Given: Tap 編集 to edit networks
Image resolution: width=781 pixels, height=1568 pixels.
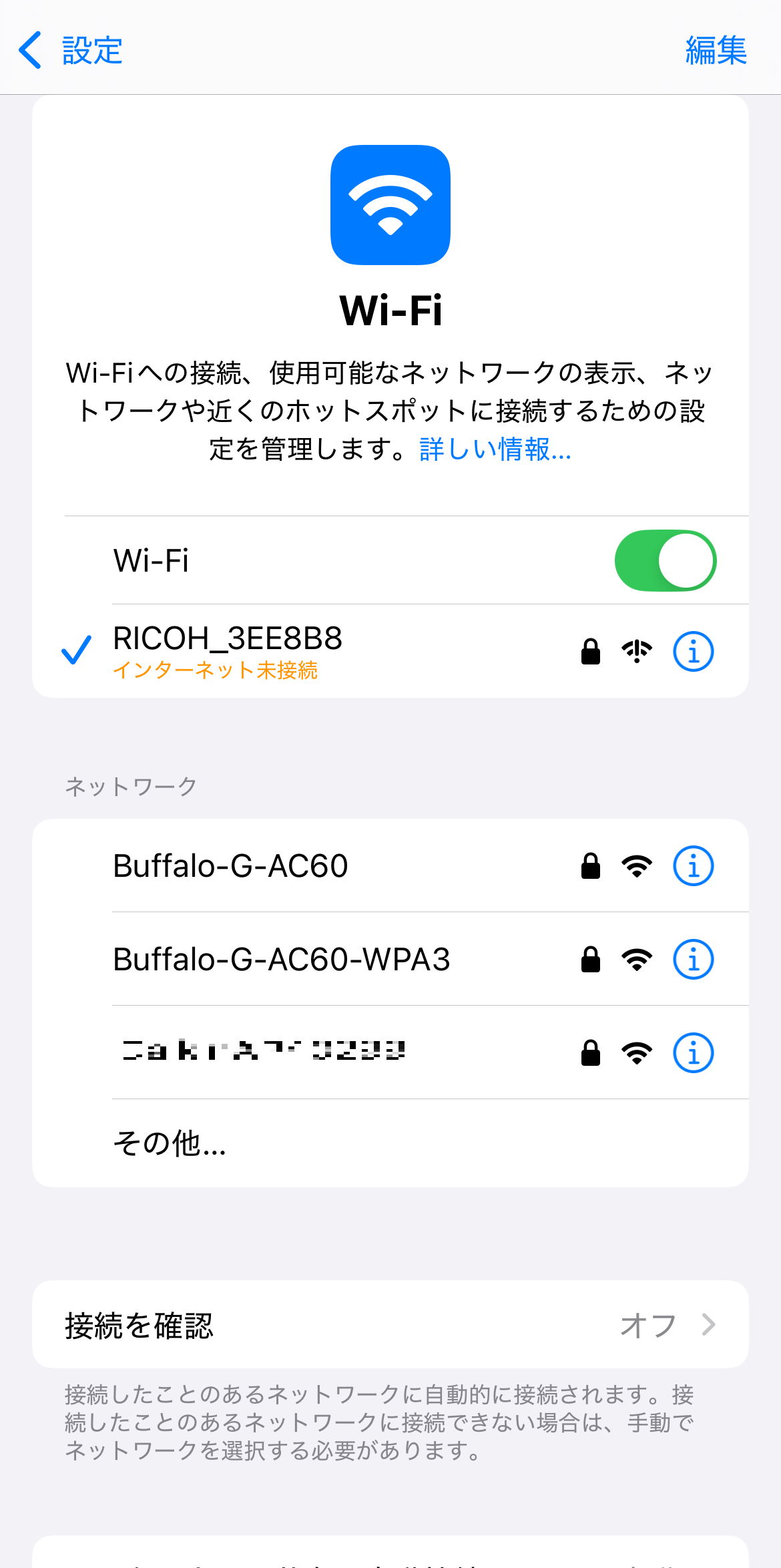Looking at the screenshot, I should [716, 50].
